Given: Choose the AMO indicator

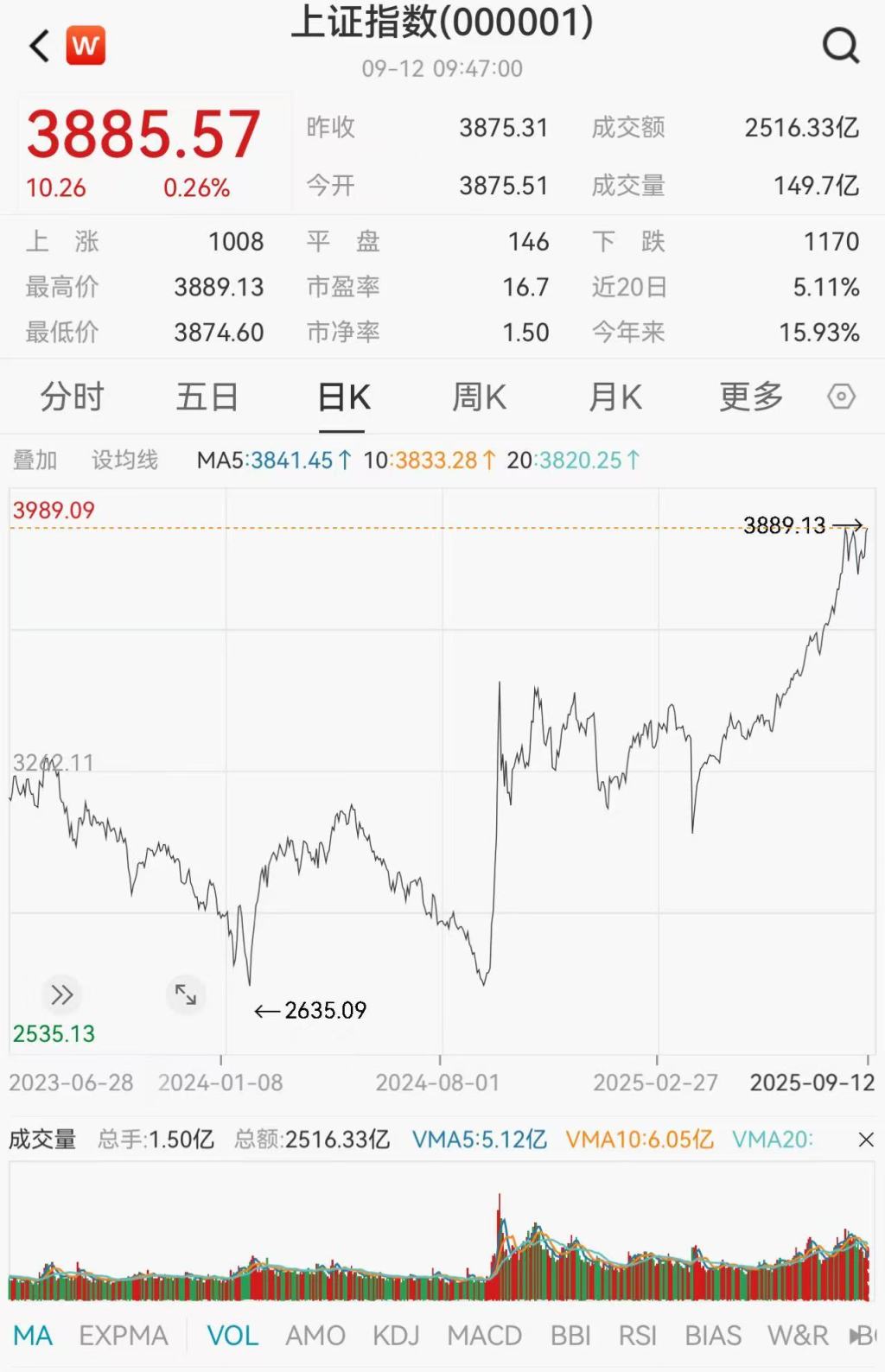Looking at the screenshot, I should pos(315,1336).
